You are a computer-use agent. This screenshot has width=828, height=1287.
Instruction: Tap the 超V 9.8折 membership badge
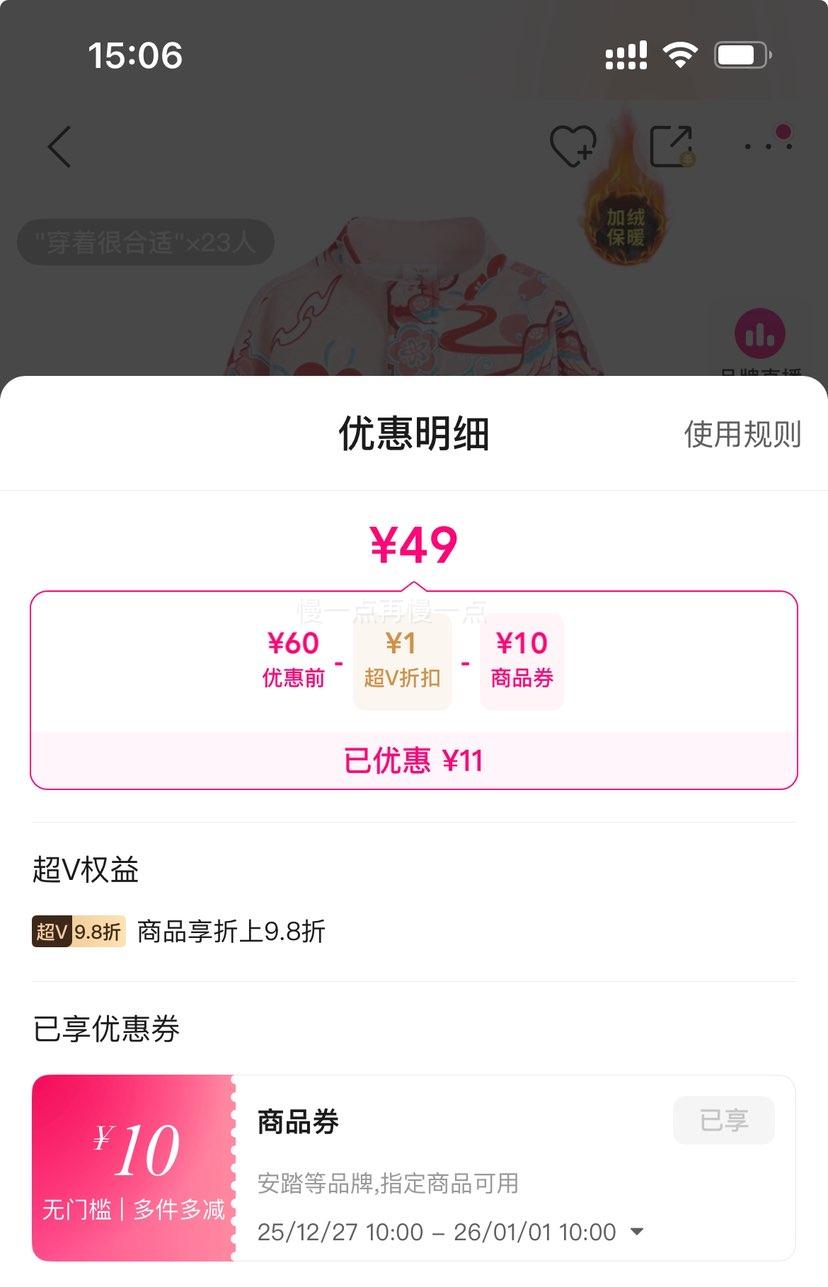78,930
